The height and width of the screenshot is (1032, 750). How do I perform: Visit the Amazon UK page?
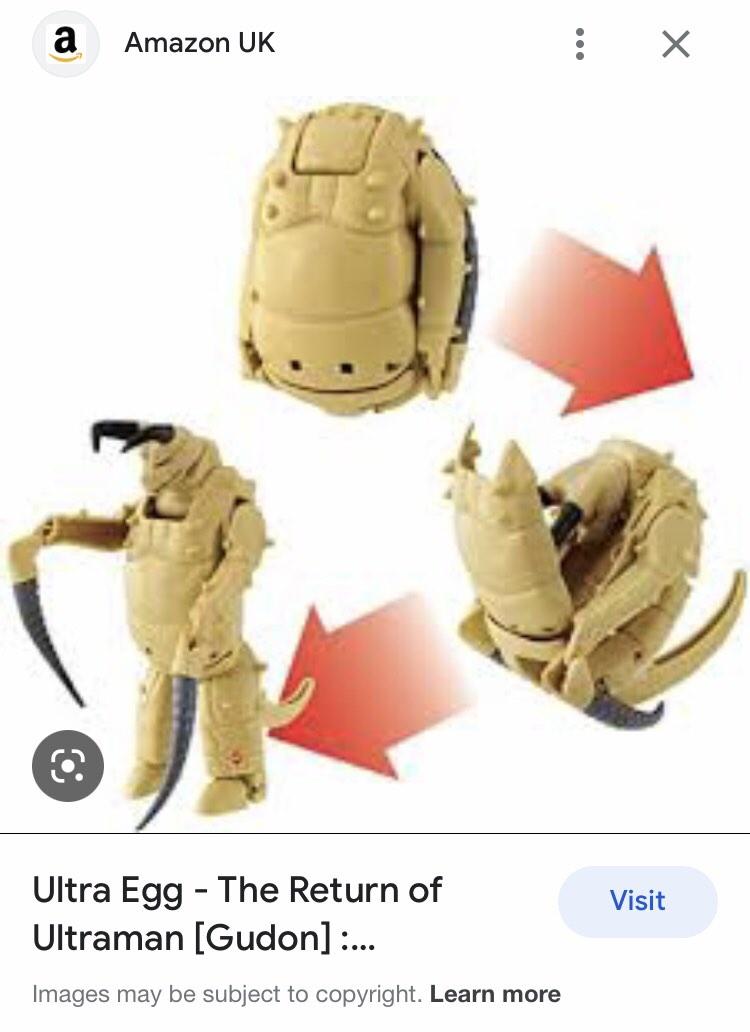(x=637, y=901)
